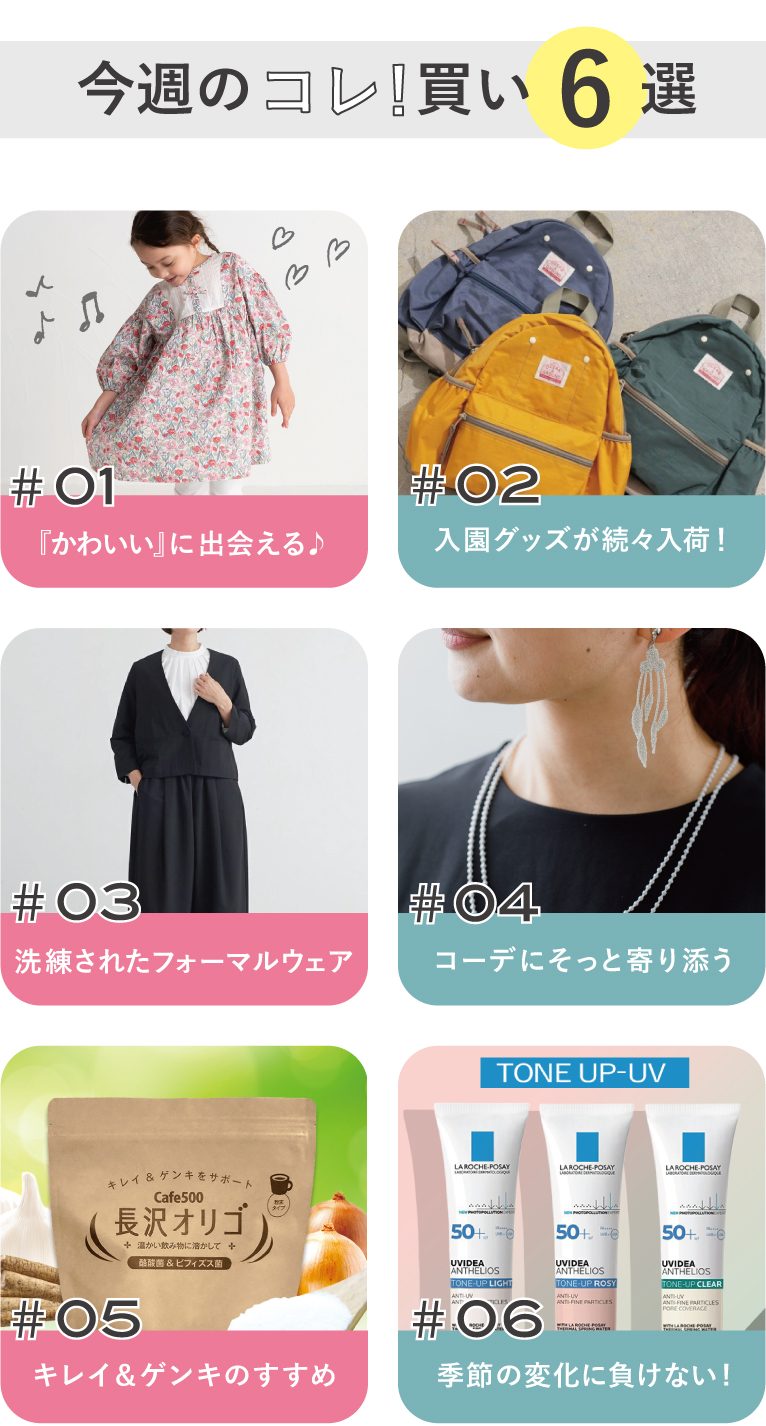Open #06 季節の変化に負けない UV tile
The height and width of the screenshot is (1426, 766).
coord(581,1233)
